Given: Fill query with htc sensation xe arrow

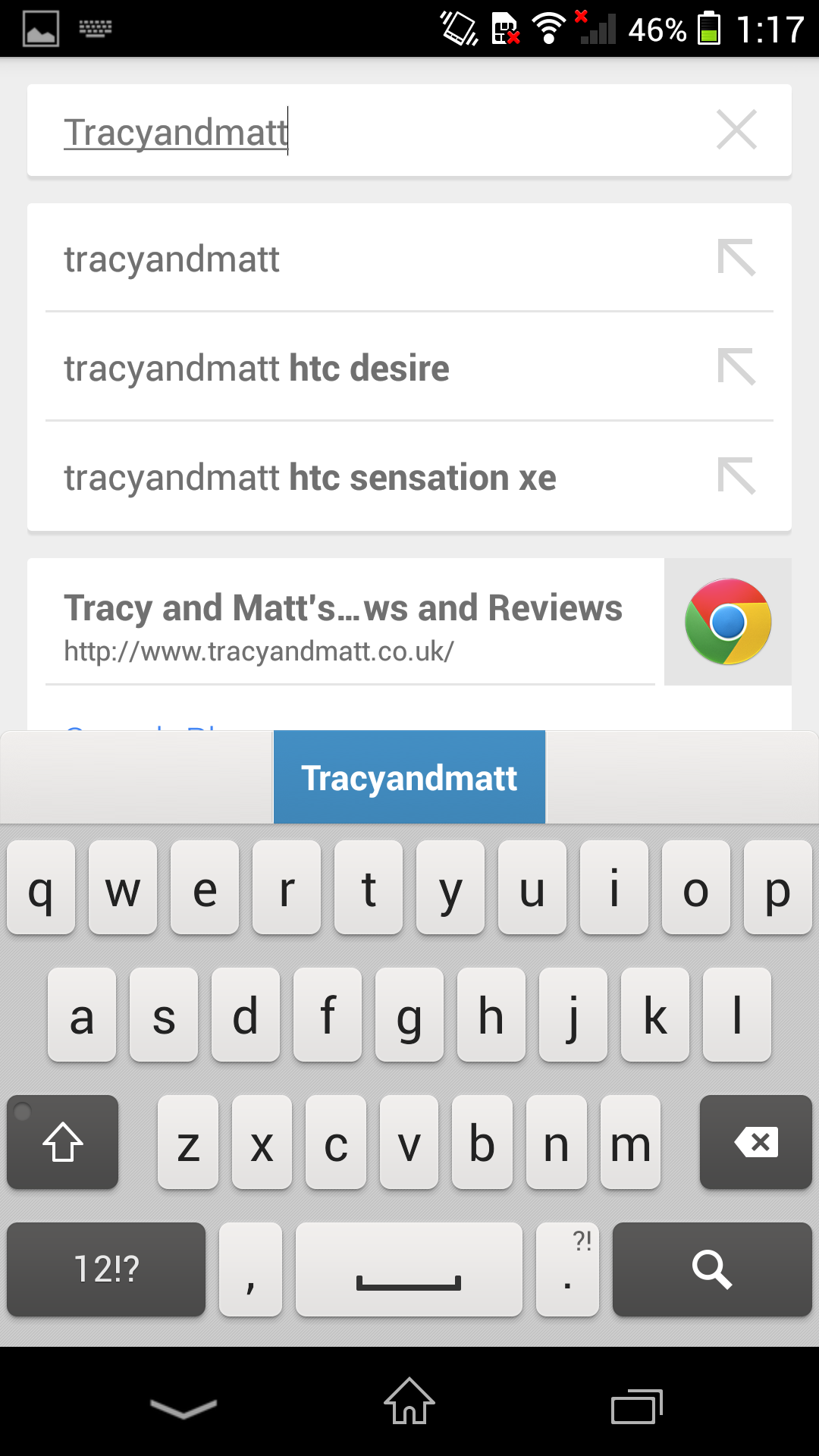Looking at the screenshot, I should pyautogui.click(x=736, y=475).
